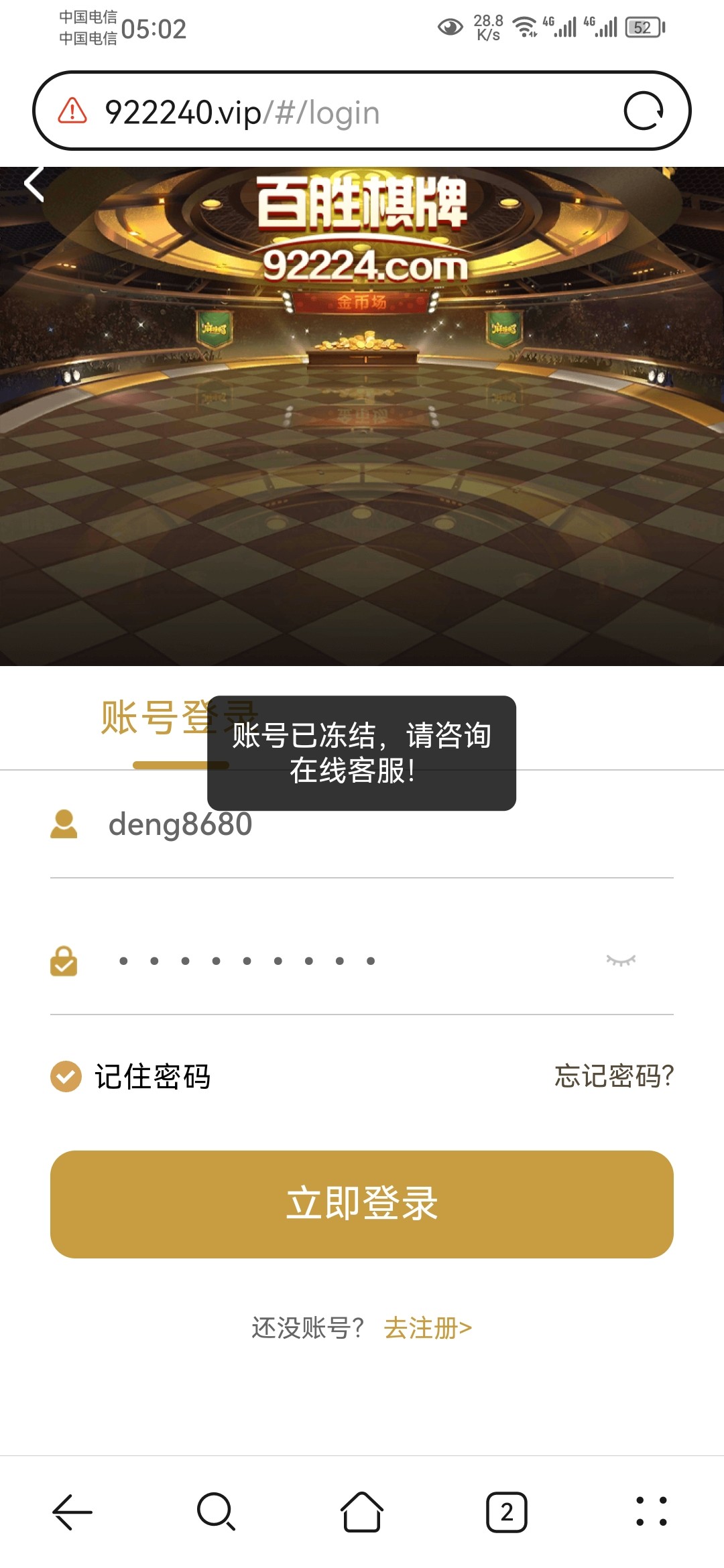Open the browser's four-dot menu
The width and height of the screenshot is (724, 1568).
click(651, 1512)
